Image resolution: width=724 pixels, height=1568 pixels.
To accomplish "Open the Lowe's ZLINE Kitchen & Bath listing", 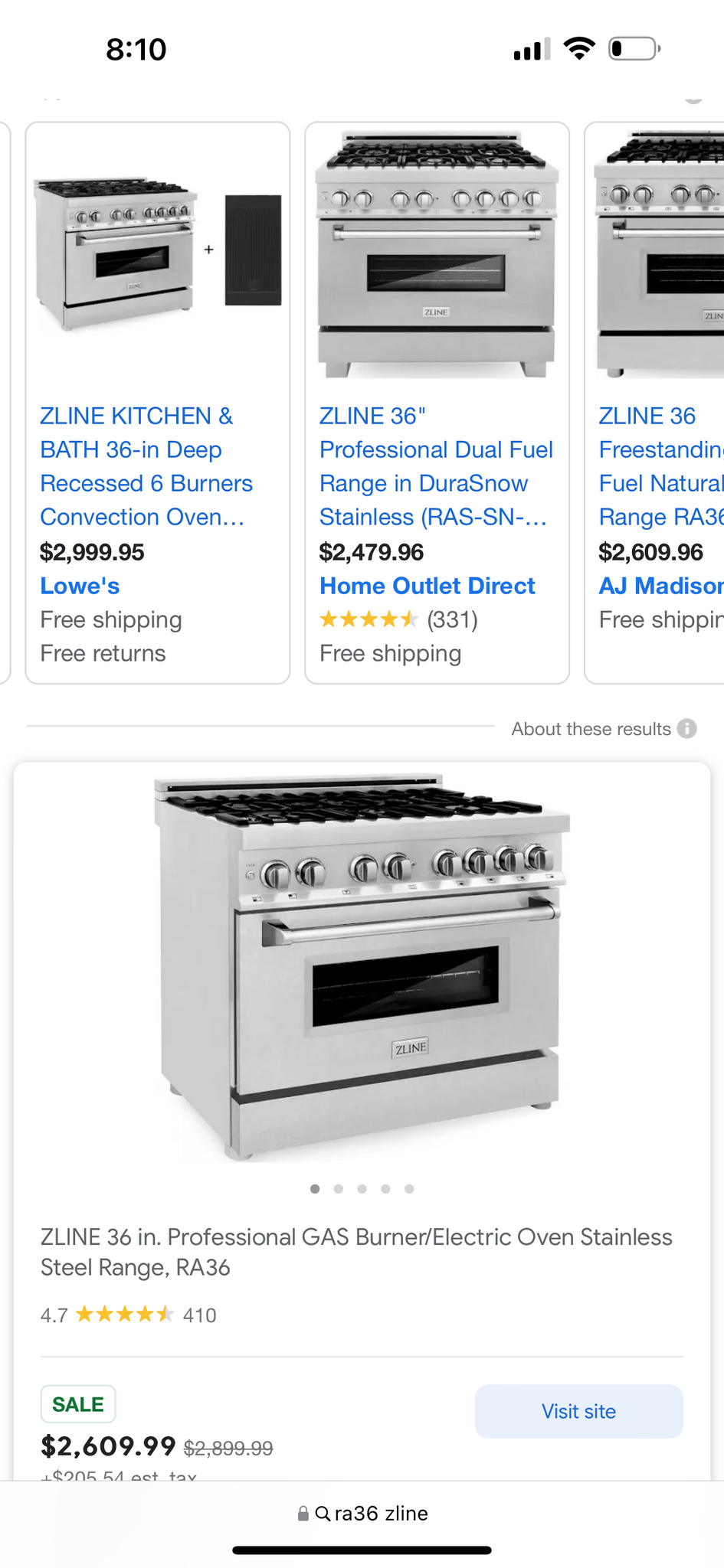I will click(146, 466).
